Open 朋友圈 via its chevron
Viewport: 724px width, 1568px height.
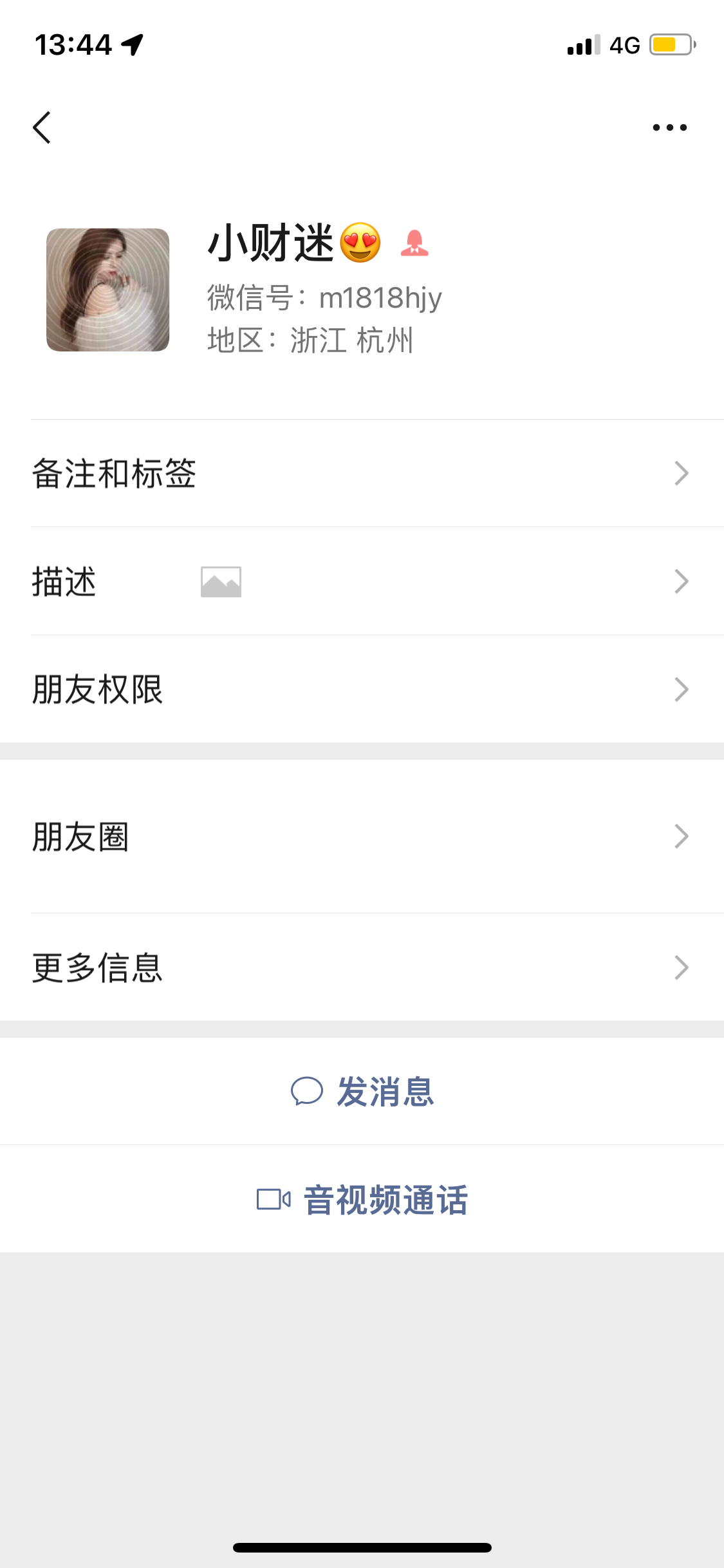[x=682, y=836]
